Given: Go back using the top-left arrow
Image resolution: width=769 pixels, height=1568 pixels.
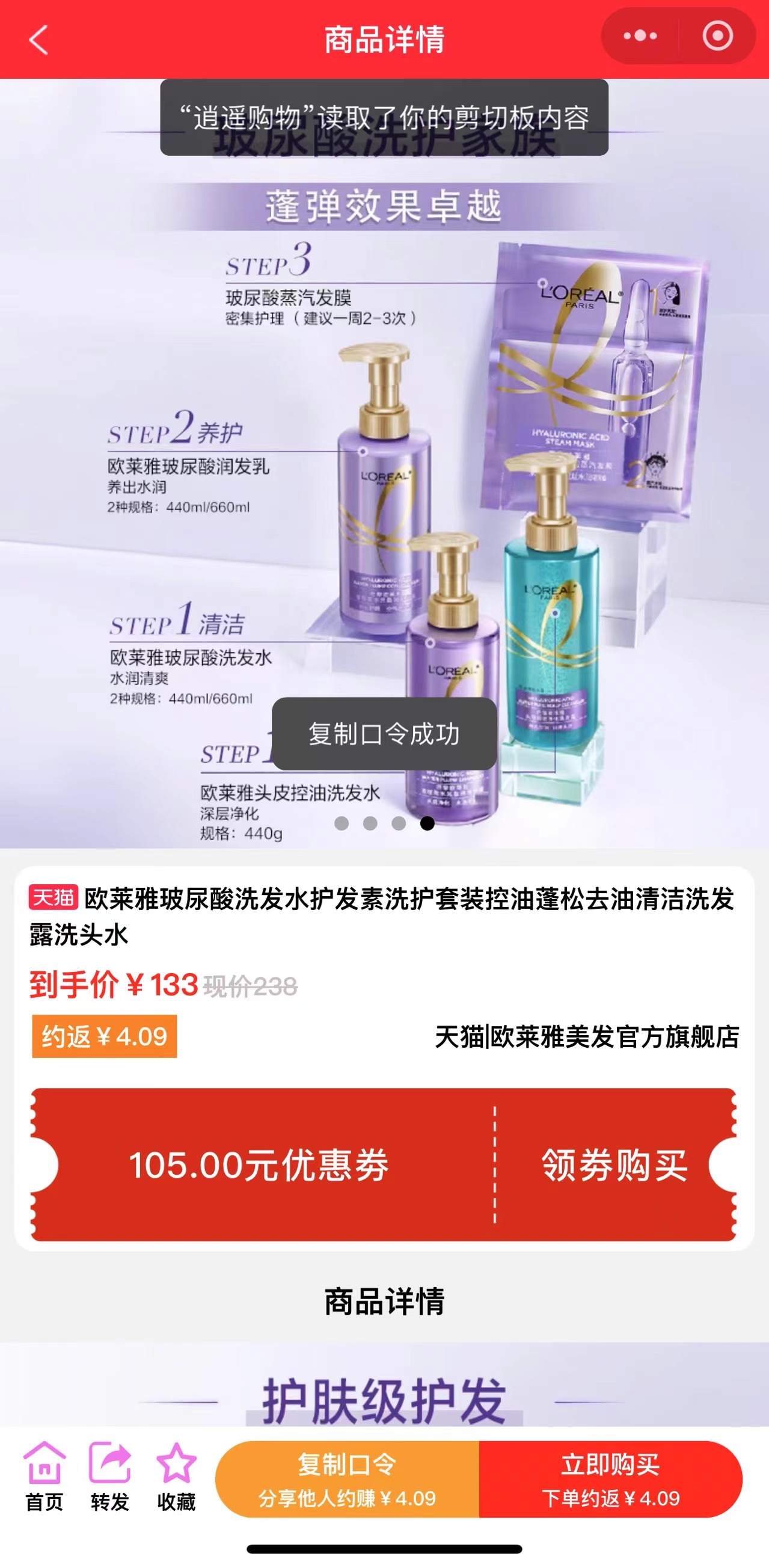Looking at the screenshot, I should [x=38, y=40].
